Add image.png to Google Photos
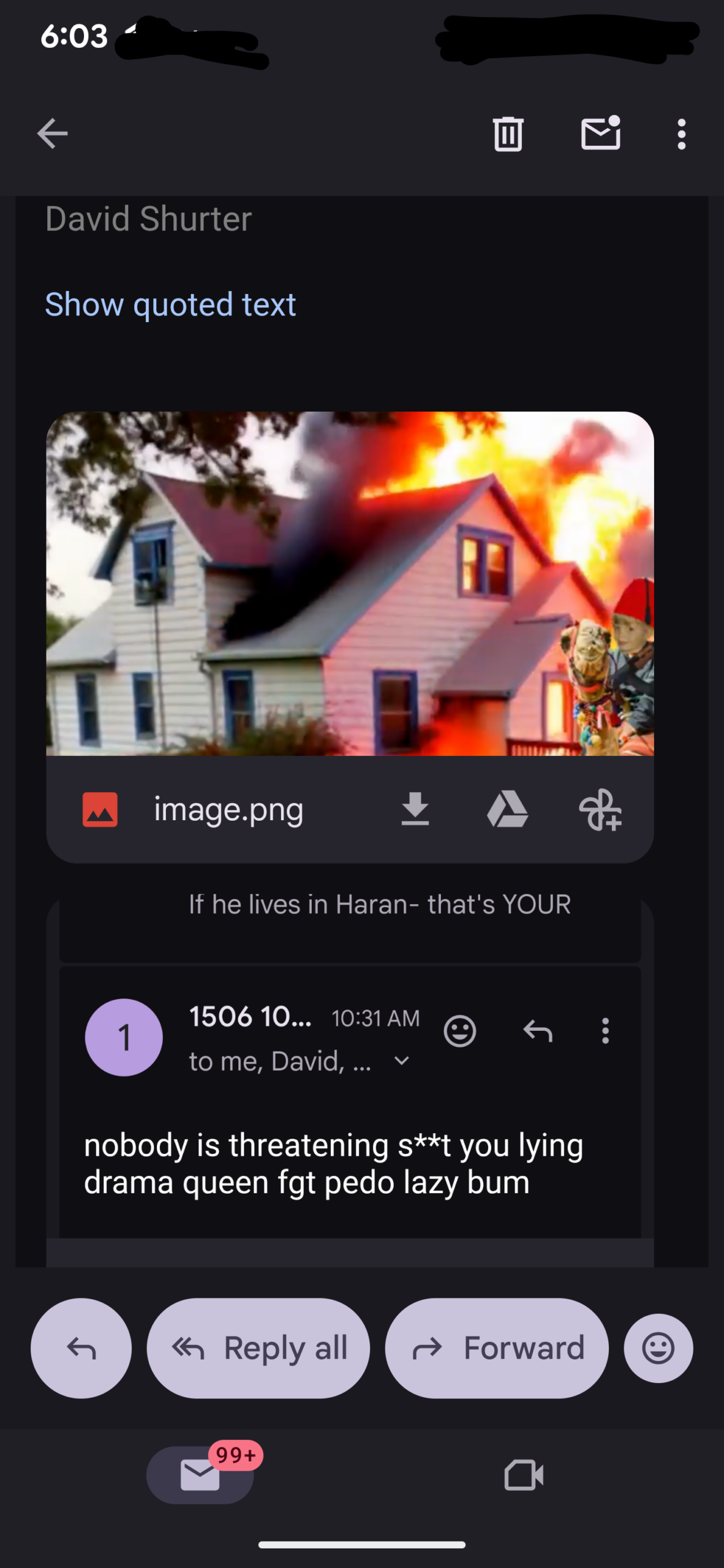 [x=600, y=809]
